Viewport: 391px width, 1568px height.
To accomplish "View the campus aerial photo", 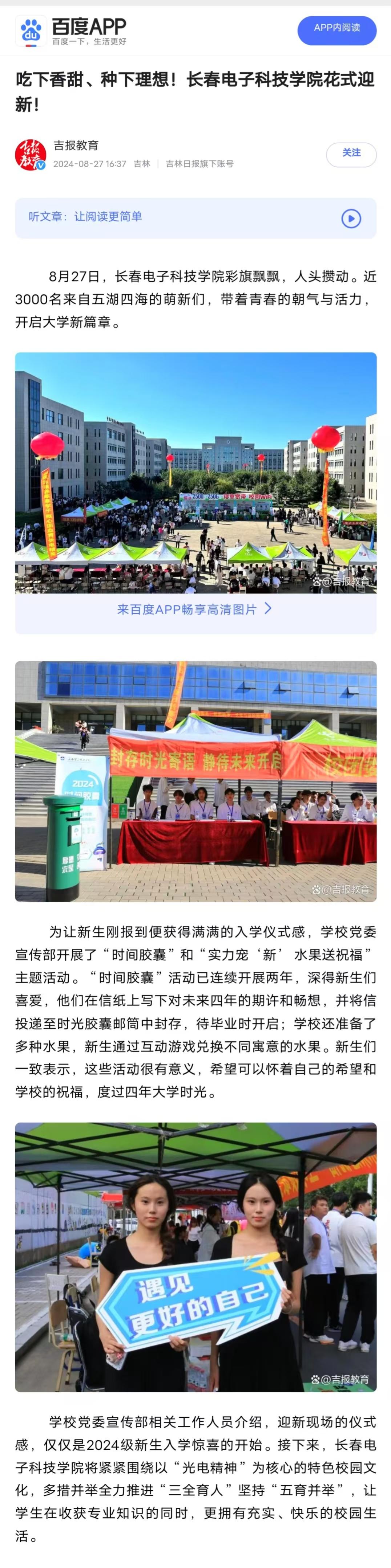I will (195, 472).
